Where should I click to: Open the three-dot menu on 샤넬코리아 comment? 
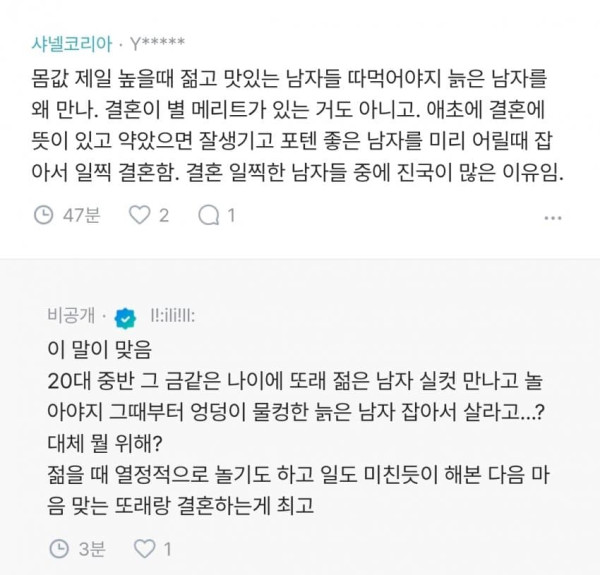pos(553,218)
